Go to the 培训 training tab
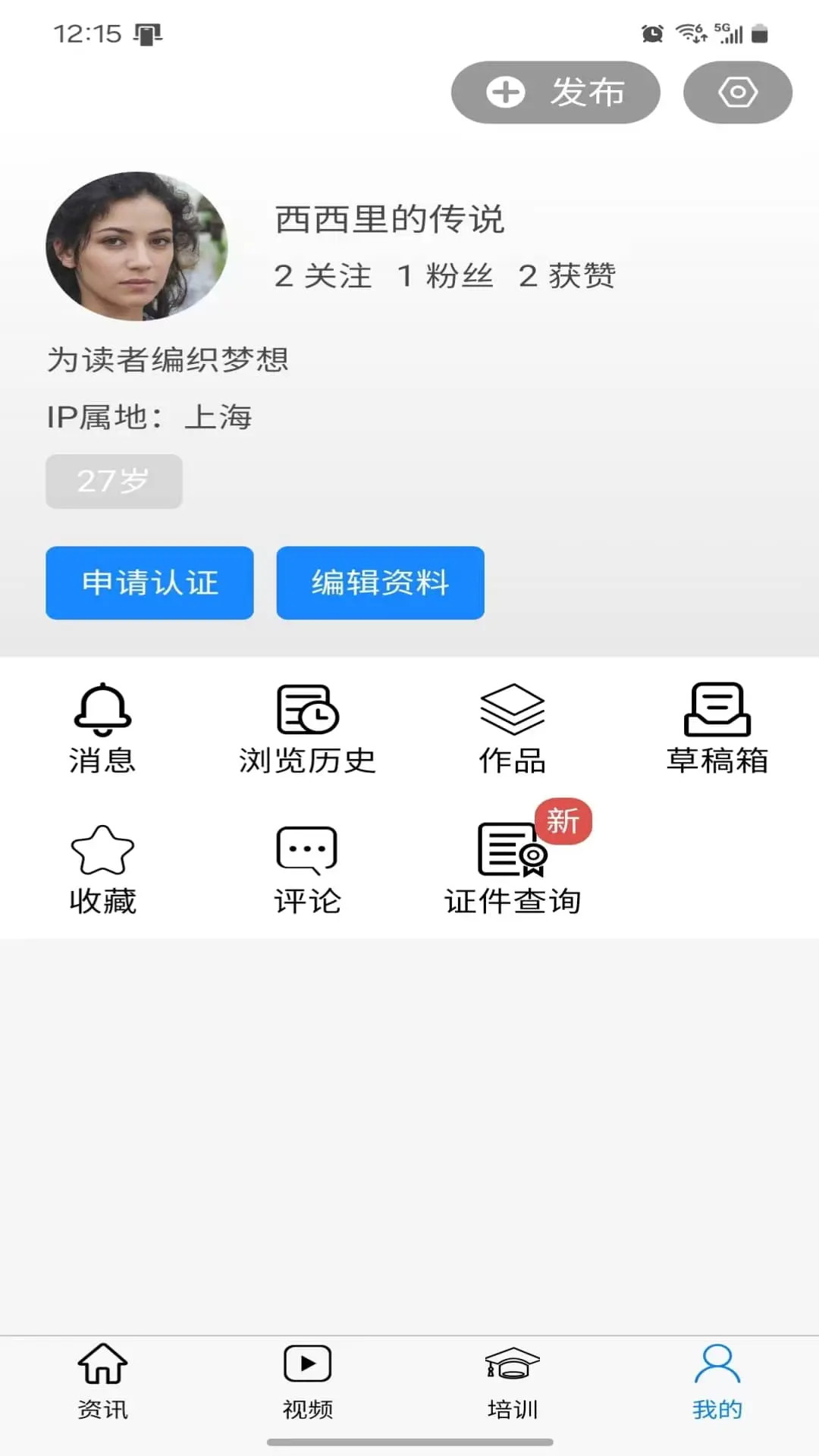819x1456 pixels. tap(513, 1382)
